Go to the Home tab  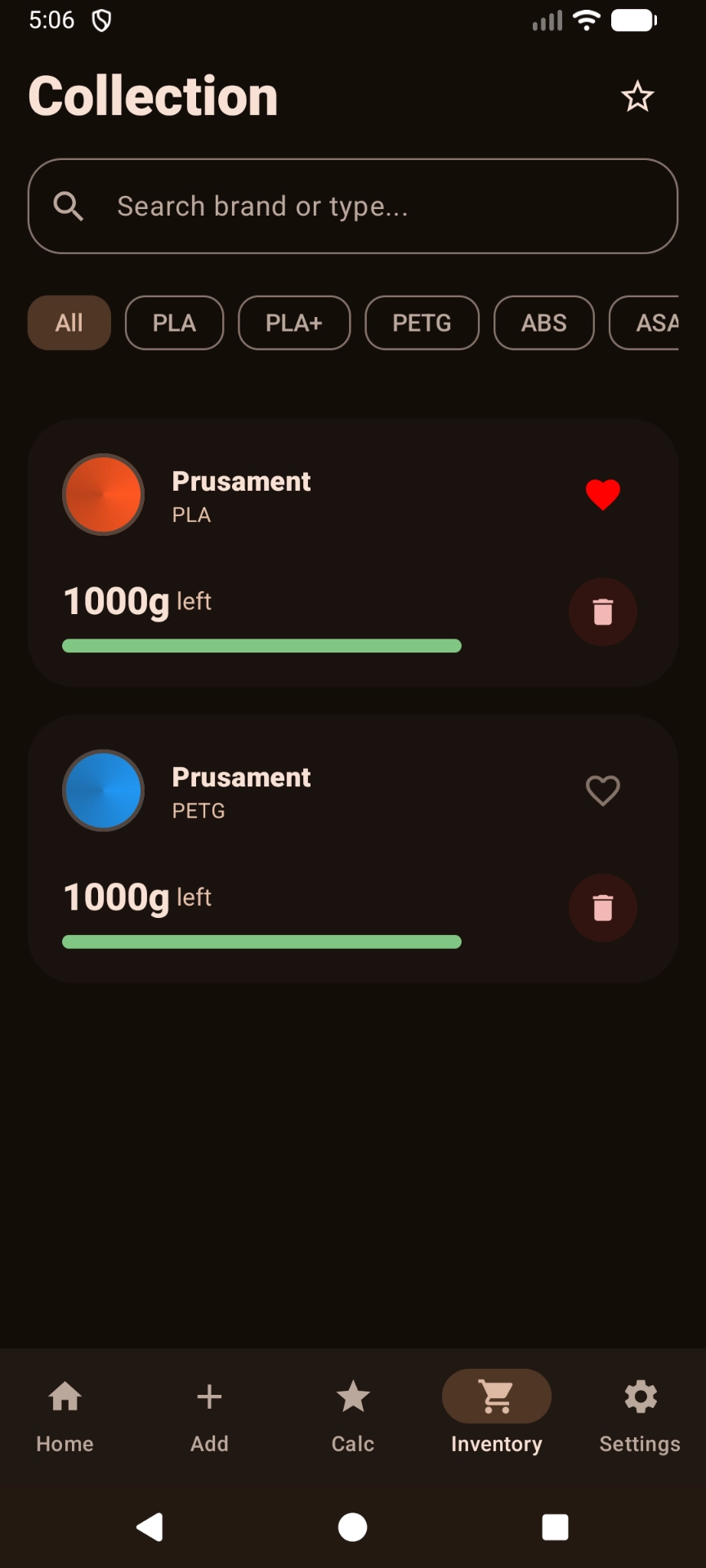65,1414
